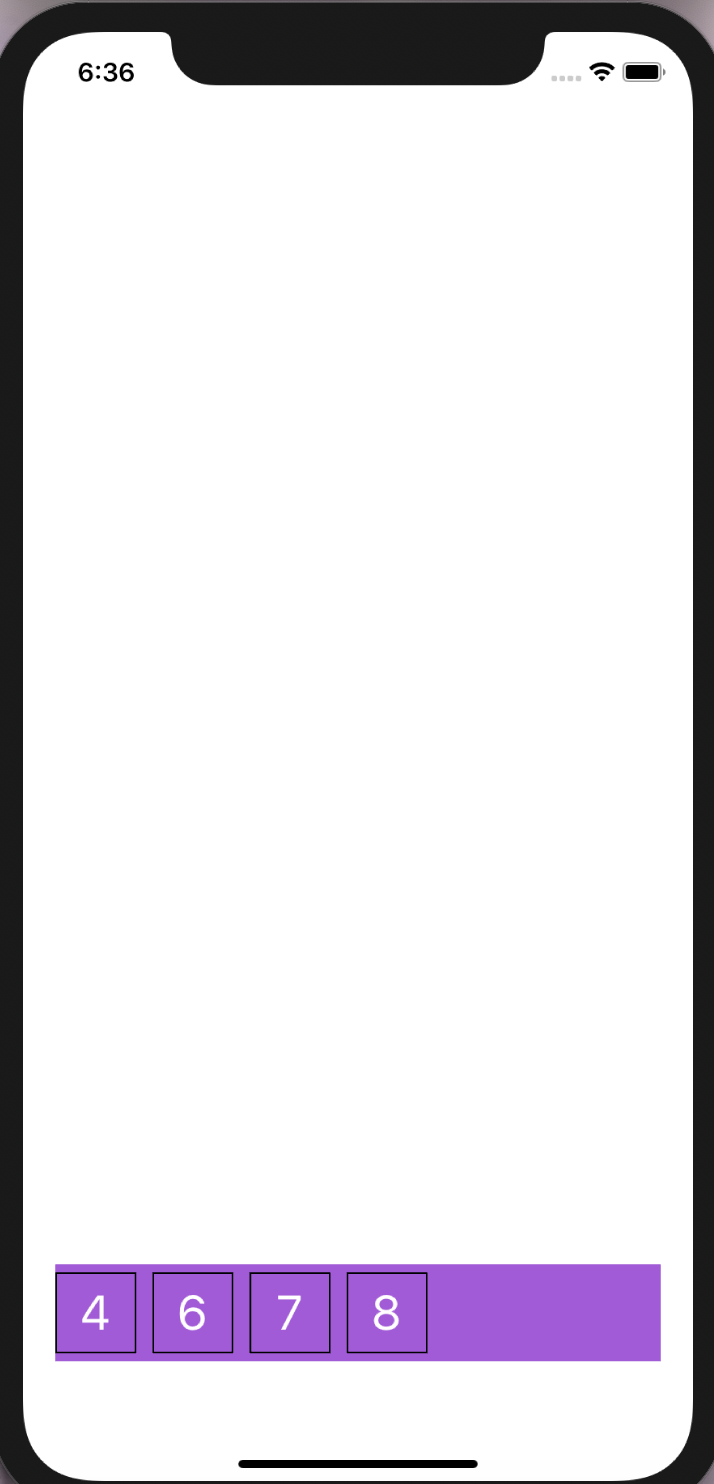714x1484 pixels.
Task: Select the number 6 box
Action: [x=192, y=1312]
